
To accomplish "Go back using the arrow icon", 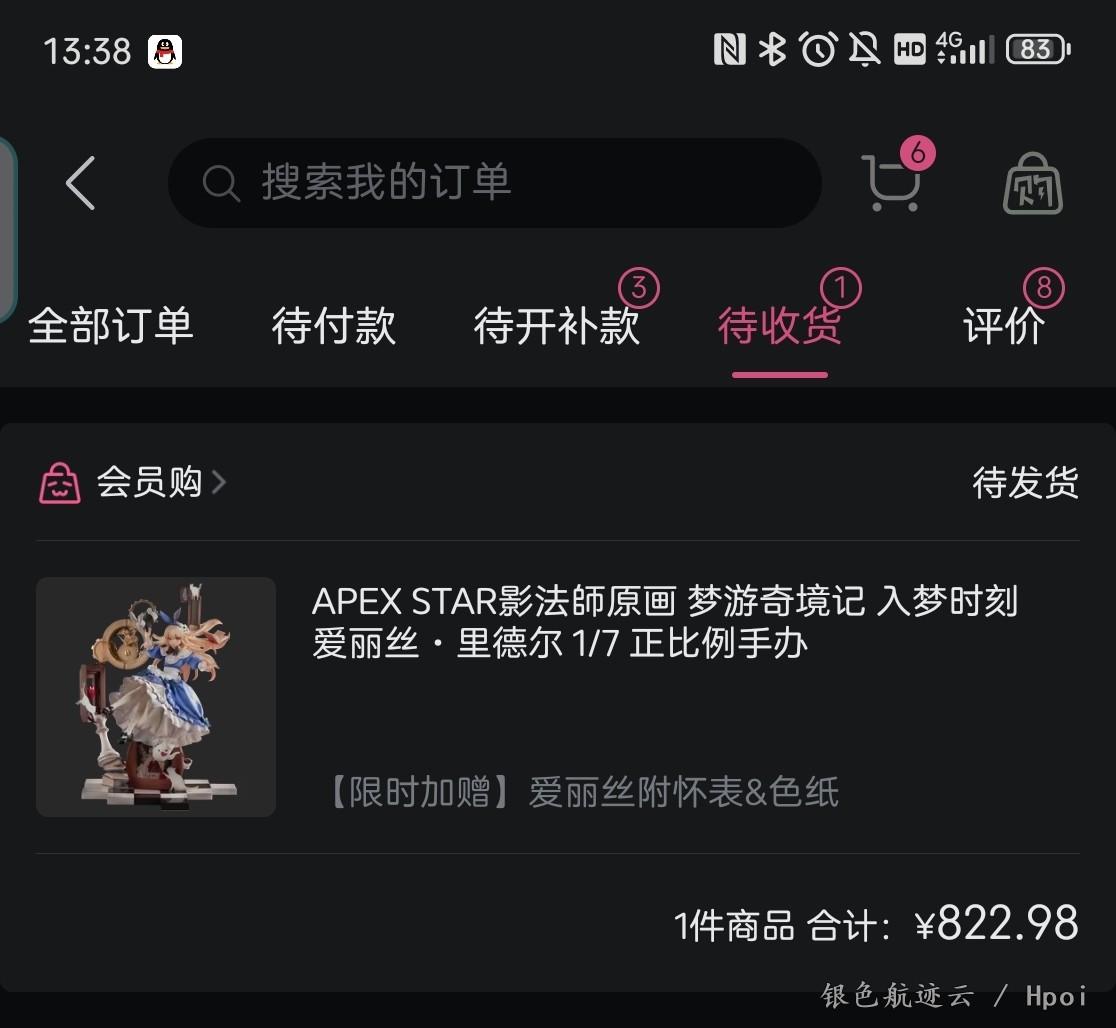I will (81, 183).
